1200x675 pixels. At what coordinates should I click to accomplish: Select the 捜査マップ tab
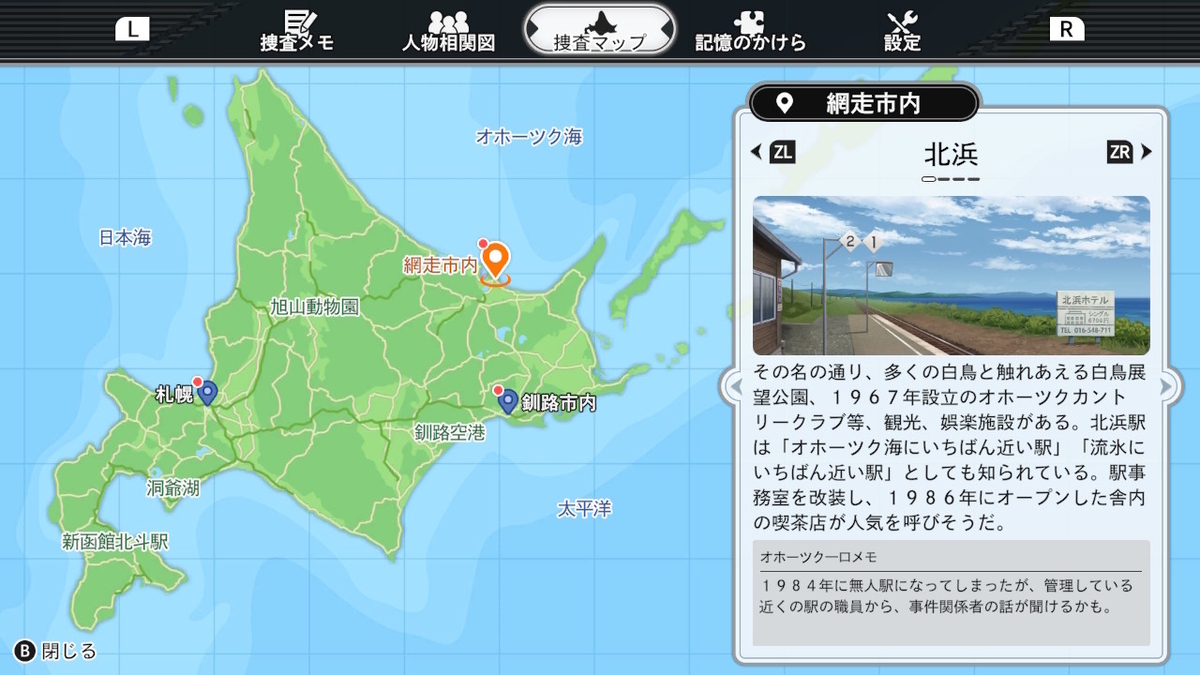599,30
